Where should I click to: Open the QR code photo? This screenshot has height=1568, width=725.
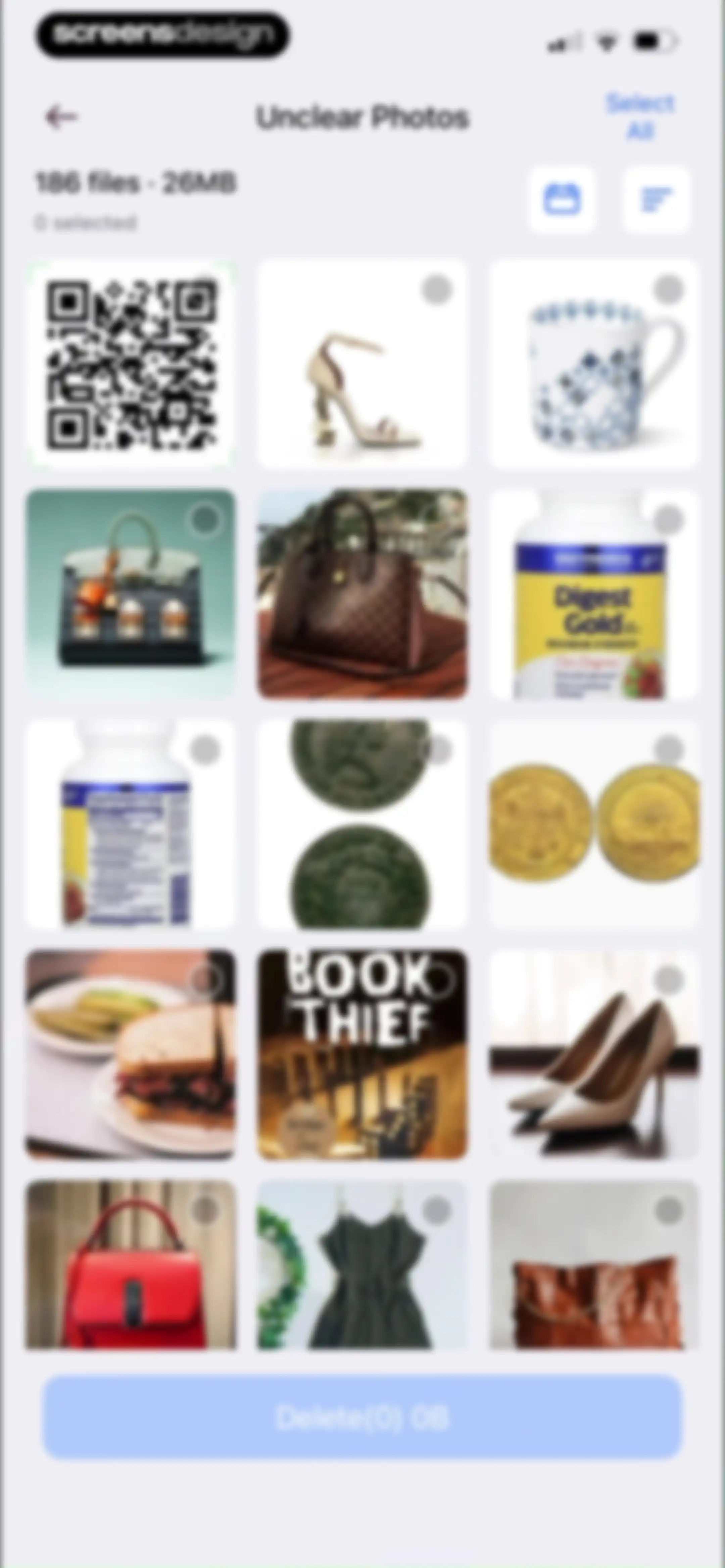[x=131, y=363]
